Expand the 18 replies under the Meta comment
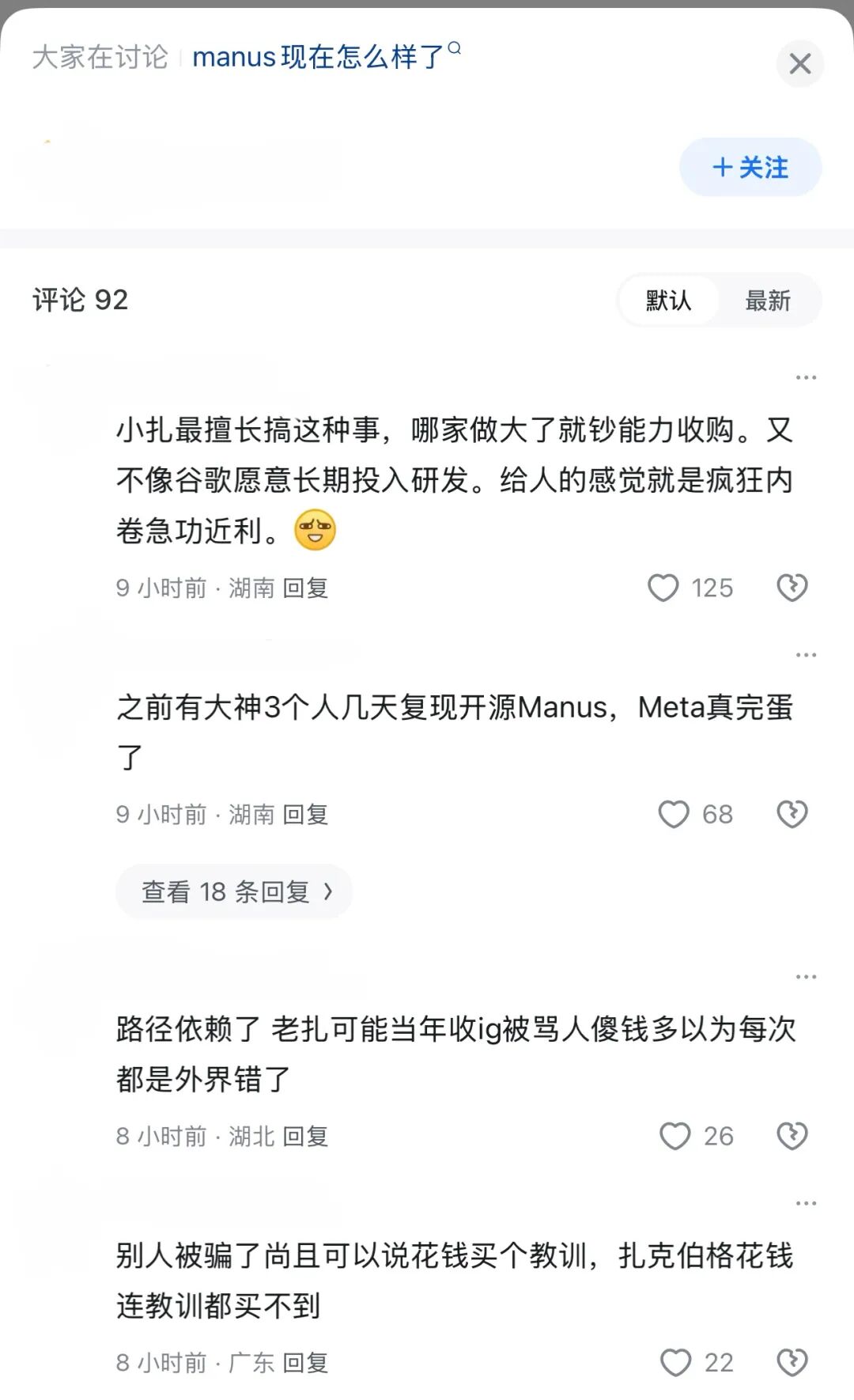This screenshot has height=1400, width=854. [235, 891]
